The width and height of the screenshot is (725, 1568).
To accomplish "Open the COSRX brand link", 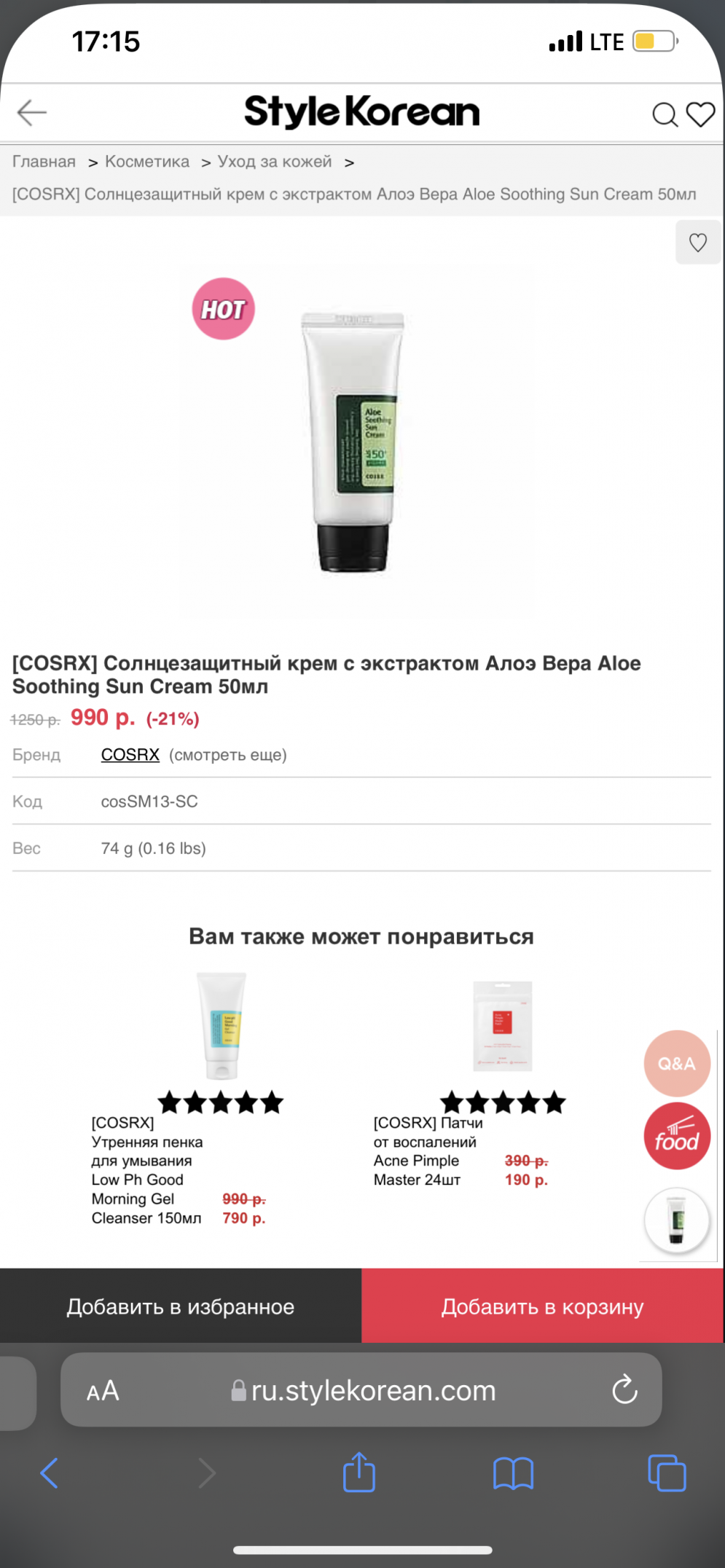I will (x=130, y=755).
